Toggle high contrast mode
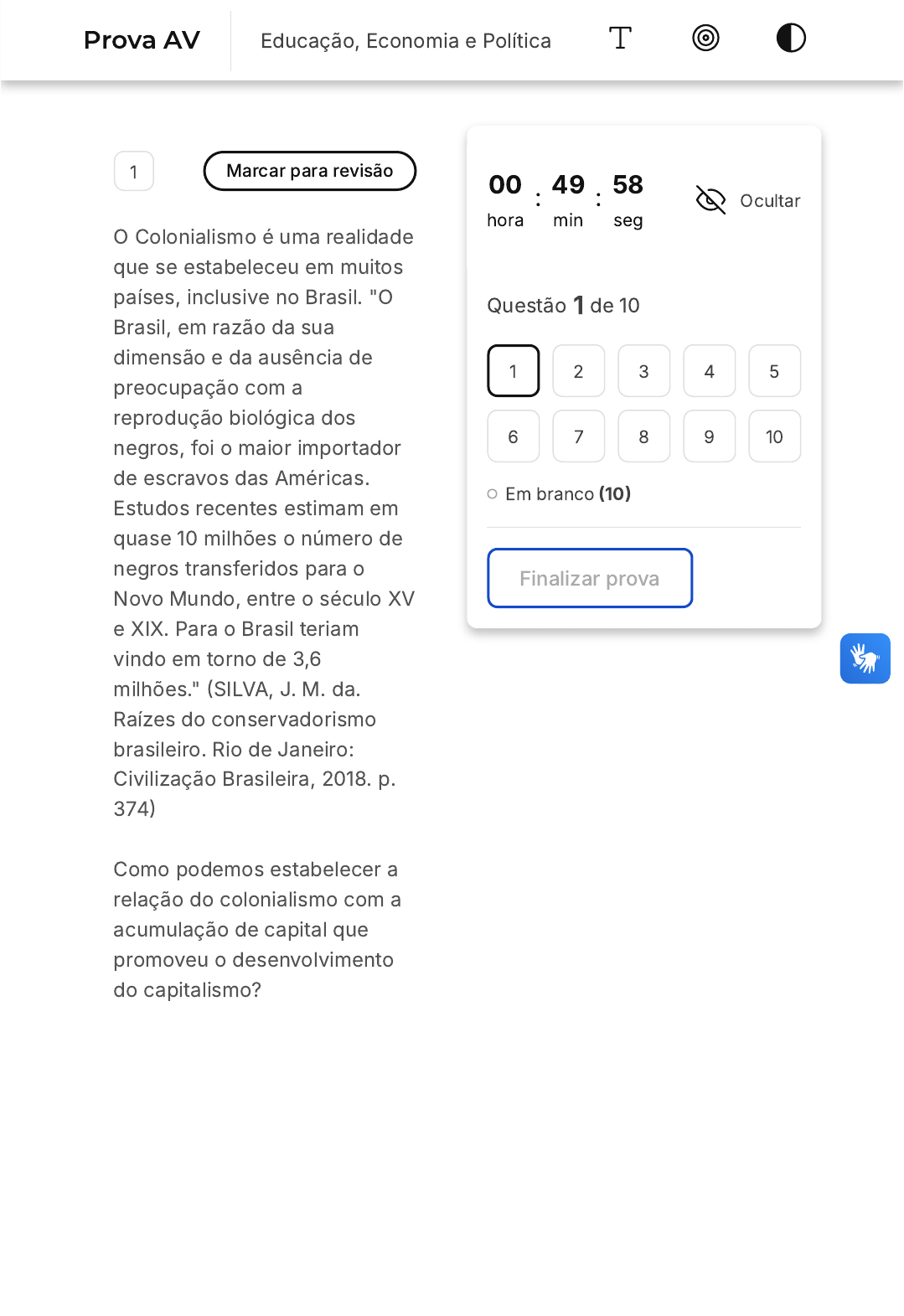The width and height of the screenshot is (904, 1316). coord(790,39)
